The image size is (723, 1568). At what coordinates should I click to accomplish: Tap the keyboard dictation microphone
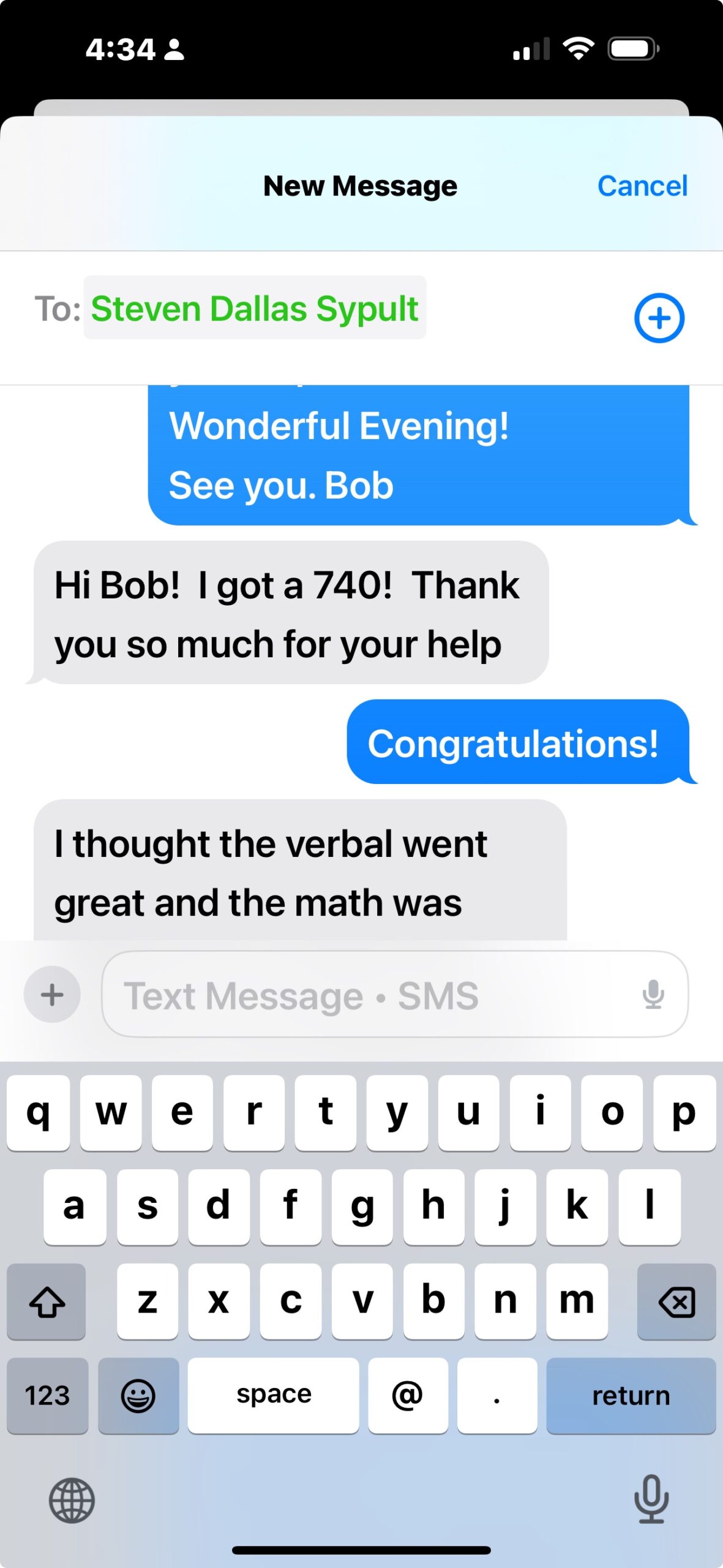point(651,1499)
